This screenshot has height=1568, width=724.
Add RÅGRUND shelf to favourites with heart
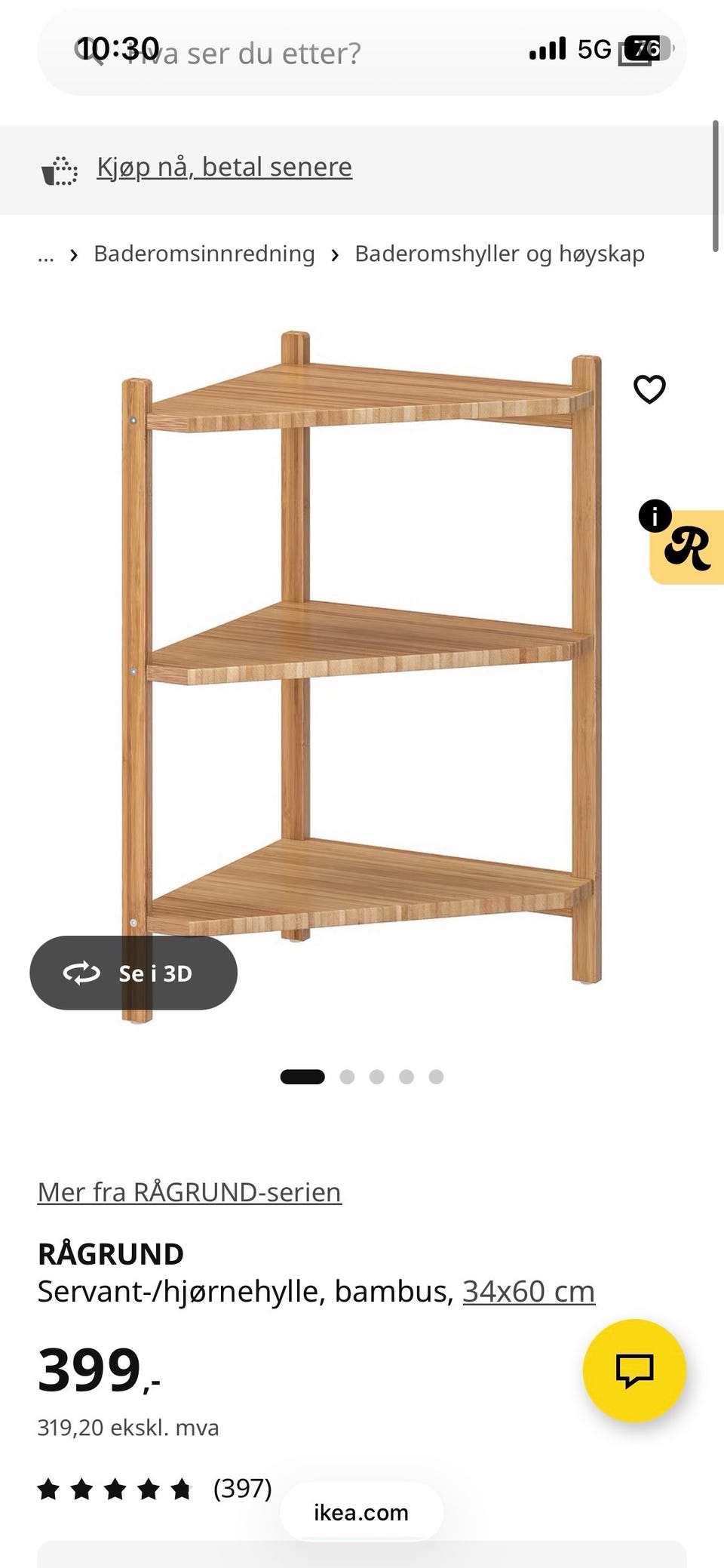point(649,389)
